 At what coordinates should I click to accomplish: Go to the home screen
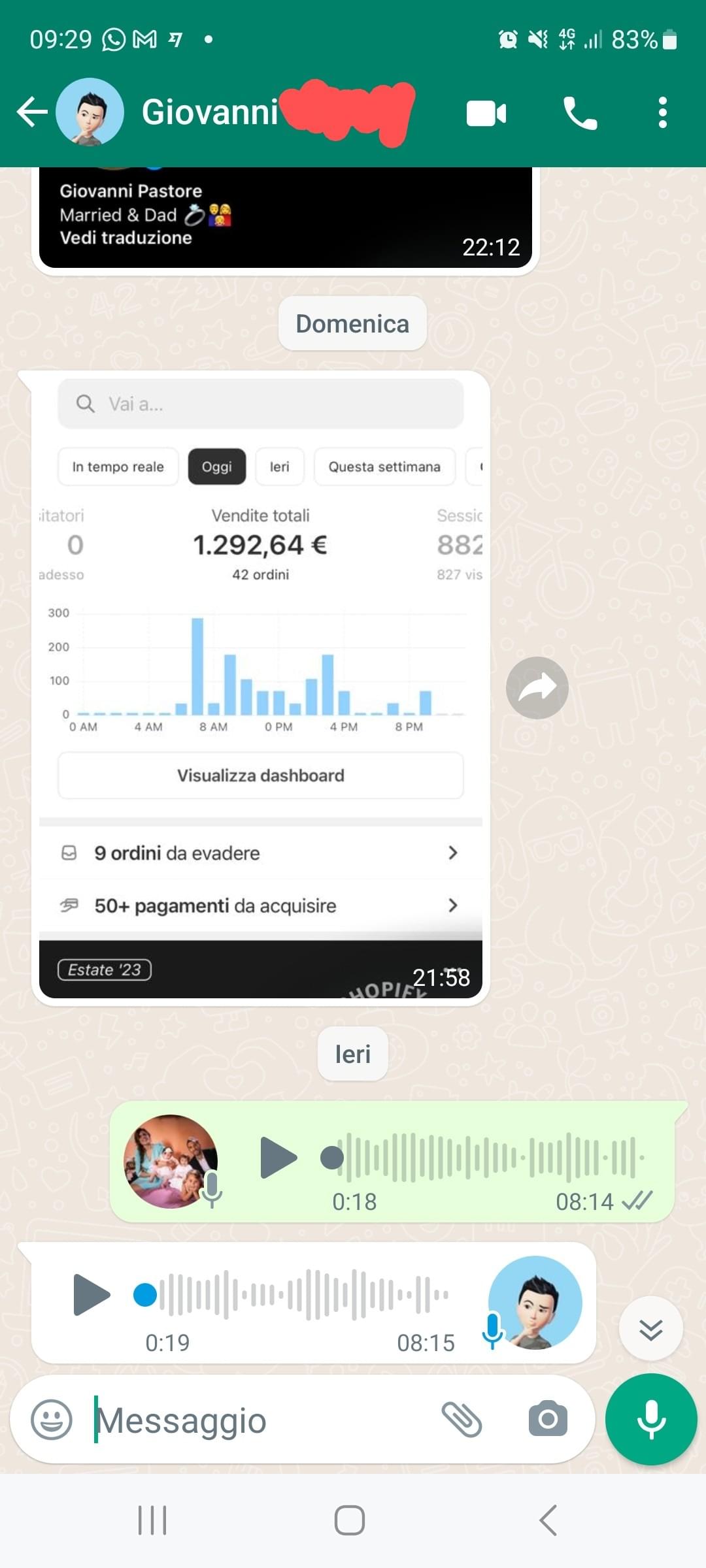(350, 1520)
